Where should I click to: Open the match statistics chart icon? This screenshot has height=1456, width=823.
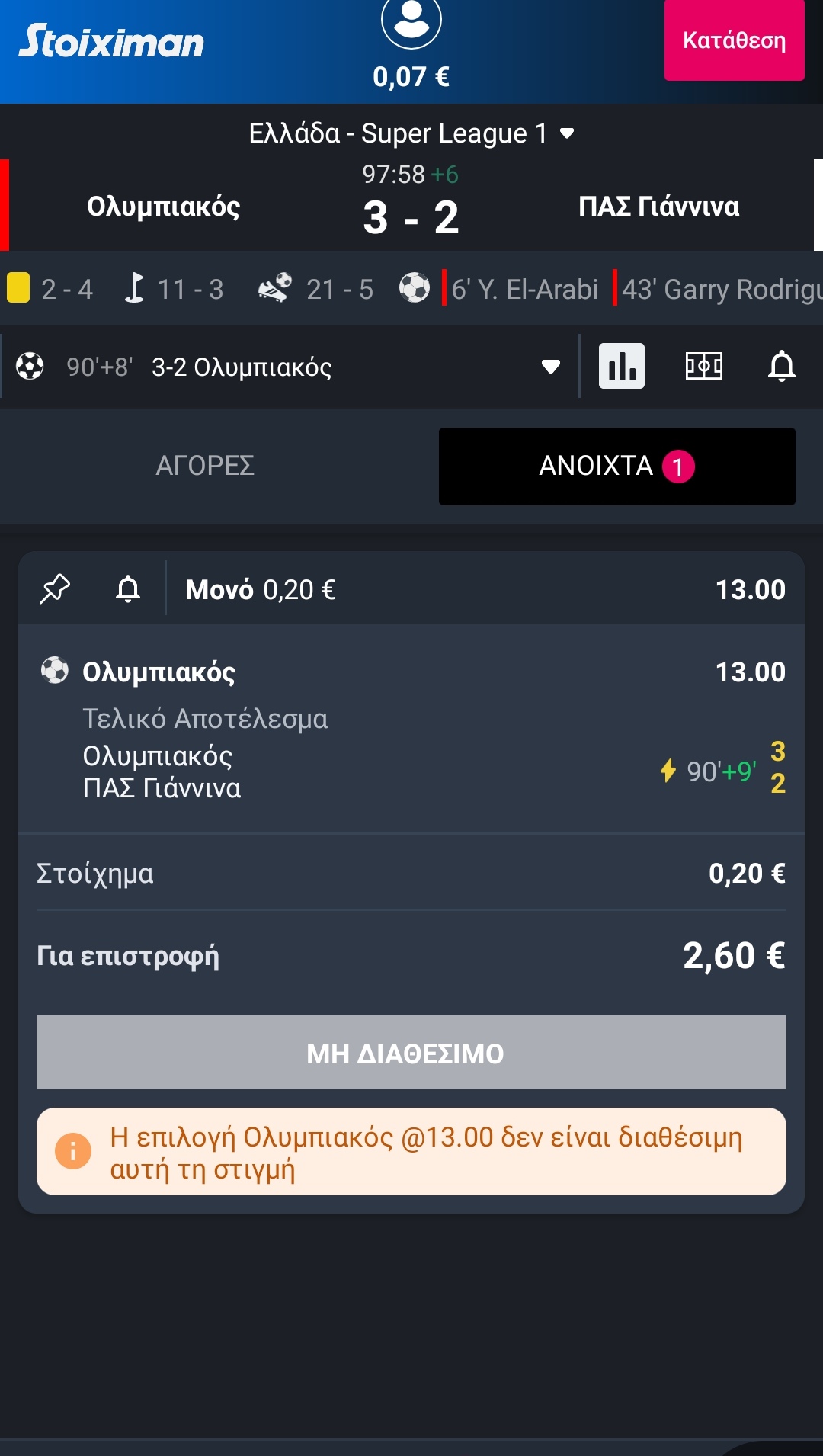point(622,366)
